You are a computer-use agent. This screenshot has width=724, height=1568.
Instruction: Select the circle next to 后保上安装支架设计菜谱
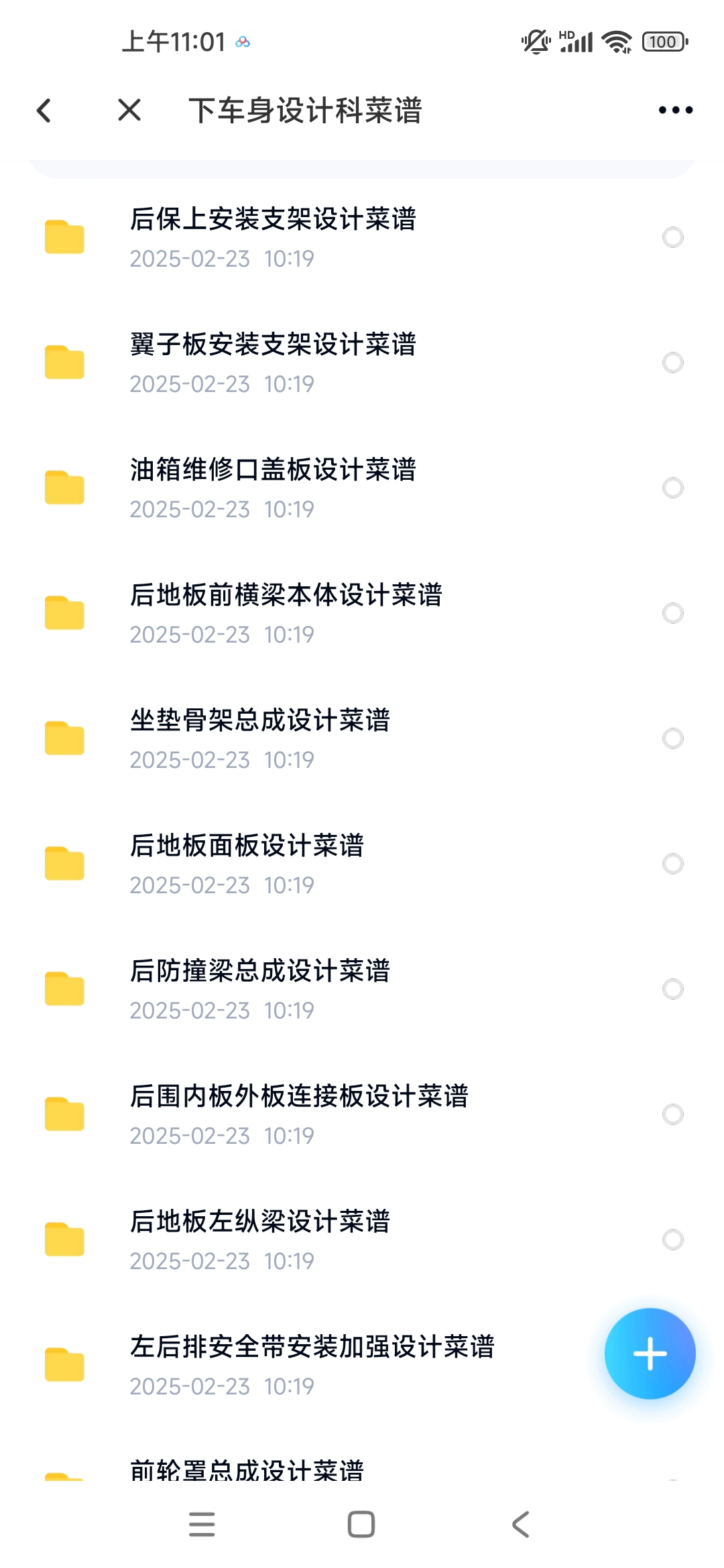point(672,237)
